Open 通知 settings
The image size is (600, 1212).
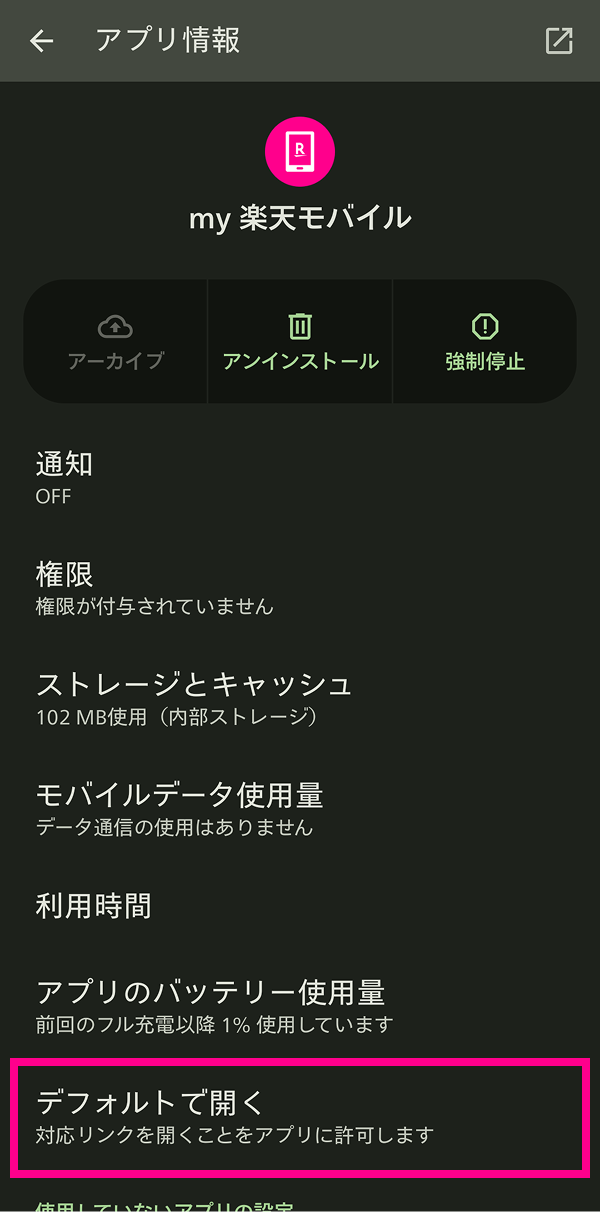pyautogui.click(x=300, y=478)
